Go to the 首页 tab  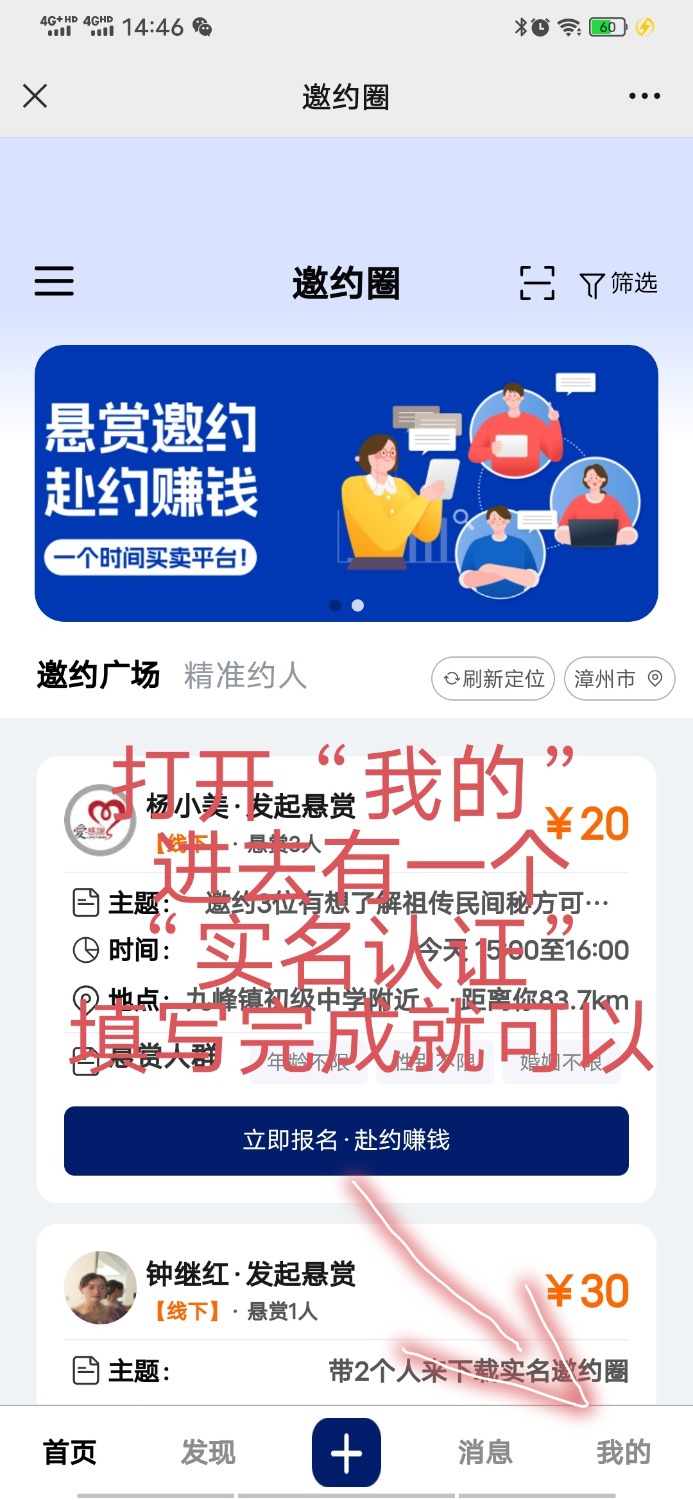click(x=70, y=1452)
